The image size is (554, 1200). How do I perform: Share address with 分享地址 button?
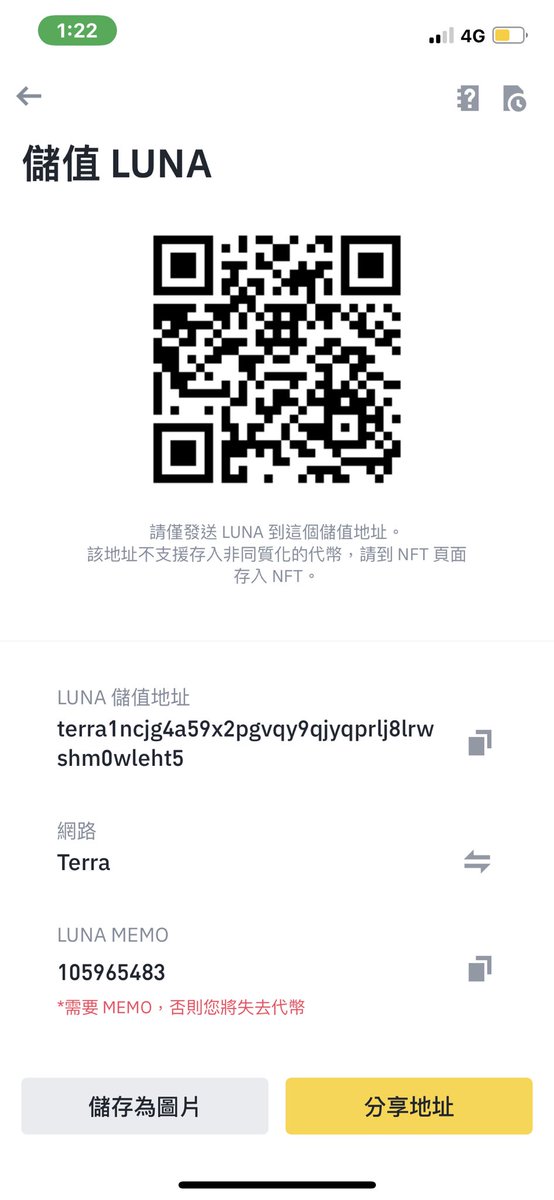click(x=409, y=1106)
